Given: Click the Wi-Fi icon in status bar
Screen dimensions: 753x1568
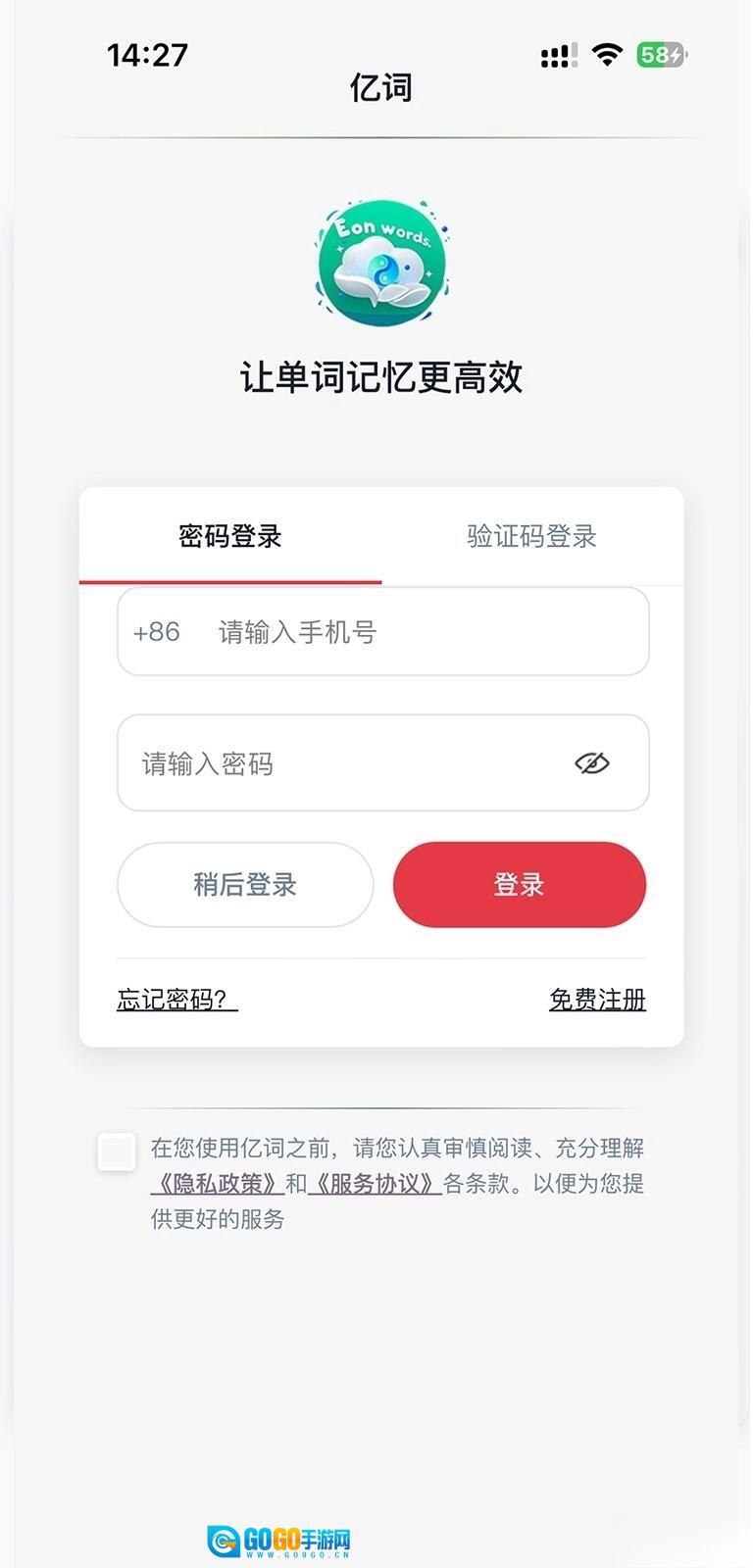Looking at the screenshot, I should [606, 56].
